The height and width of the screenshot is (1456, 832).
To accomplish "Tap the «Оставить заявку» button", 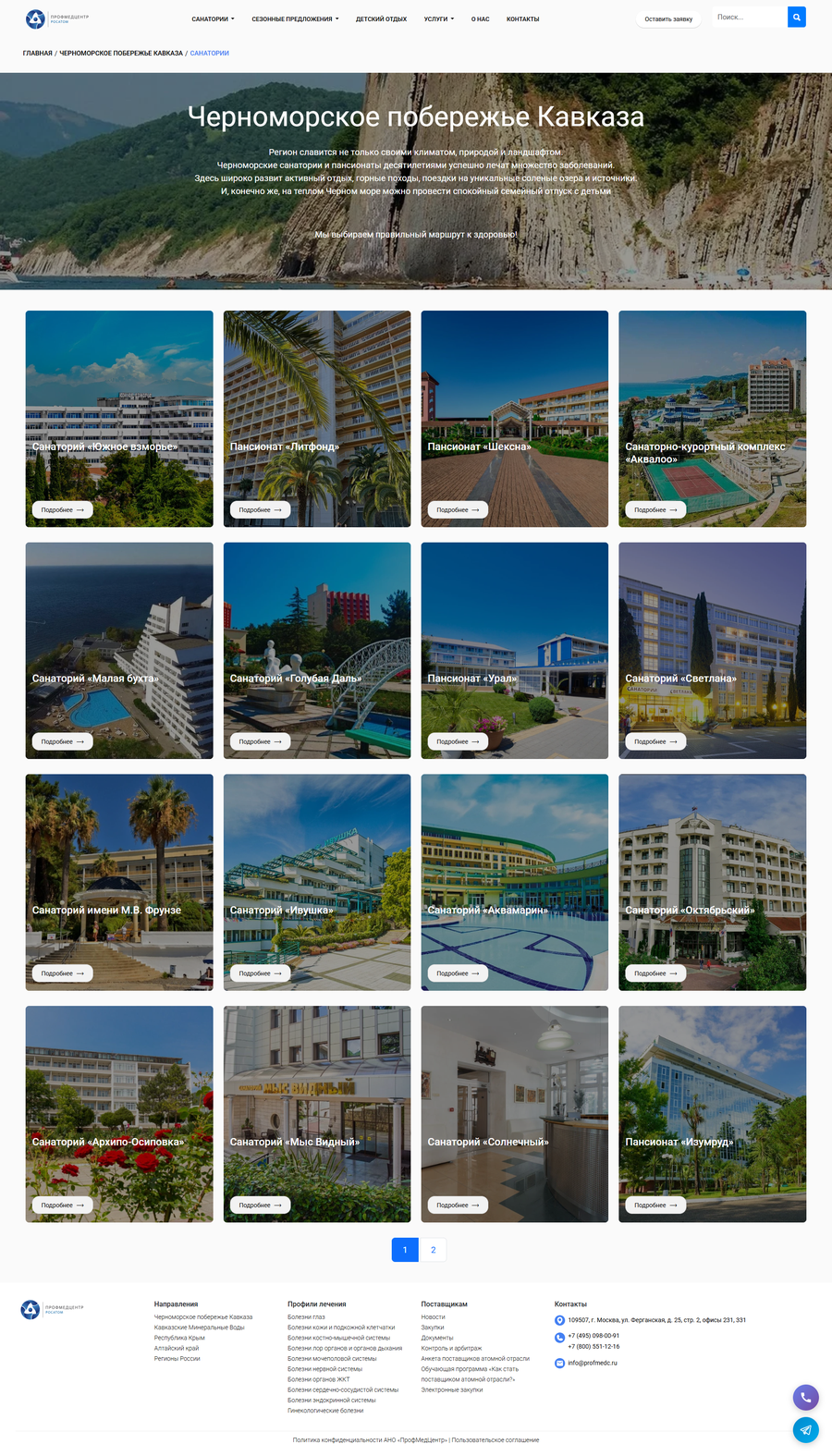I will point(668,18).
